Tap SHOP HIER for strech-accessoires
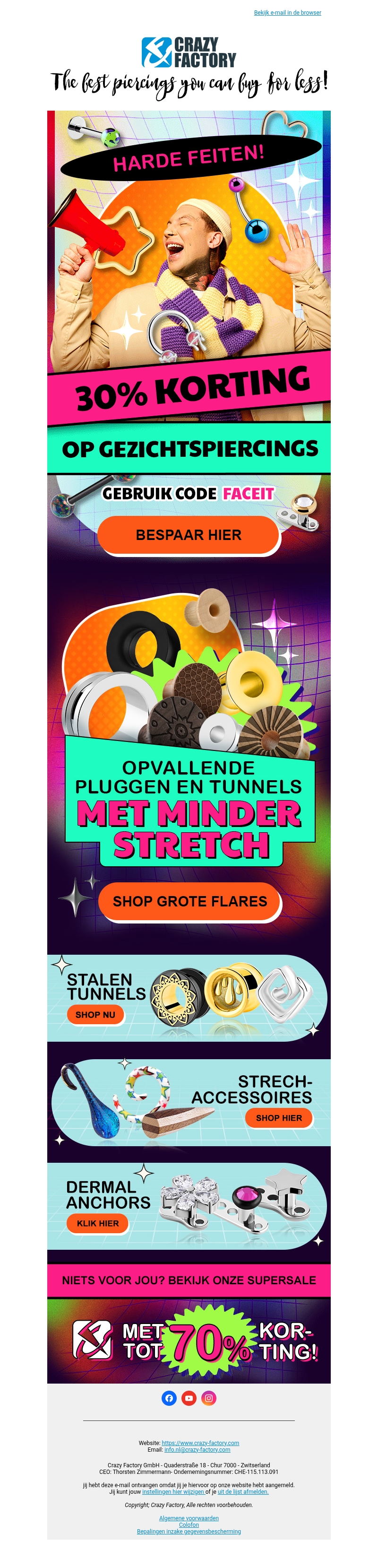Viewport: 378px width, 1568px height. (278, 1117)
